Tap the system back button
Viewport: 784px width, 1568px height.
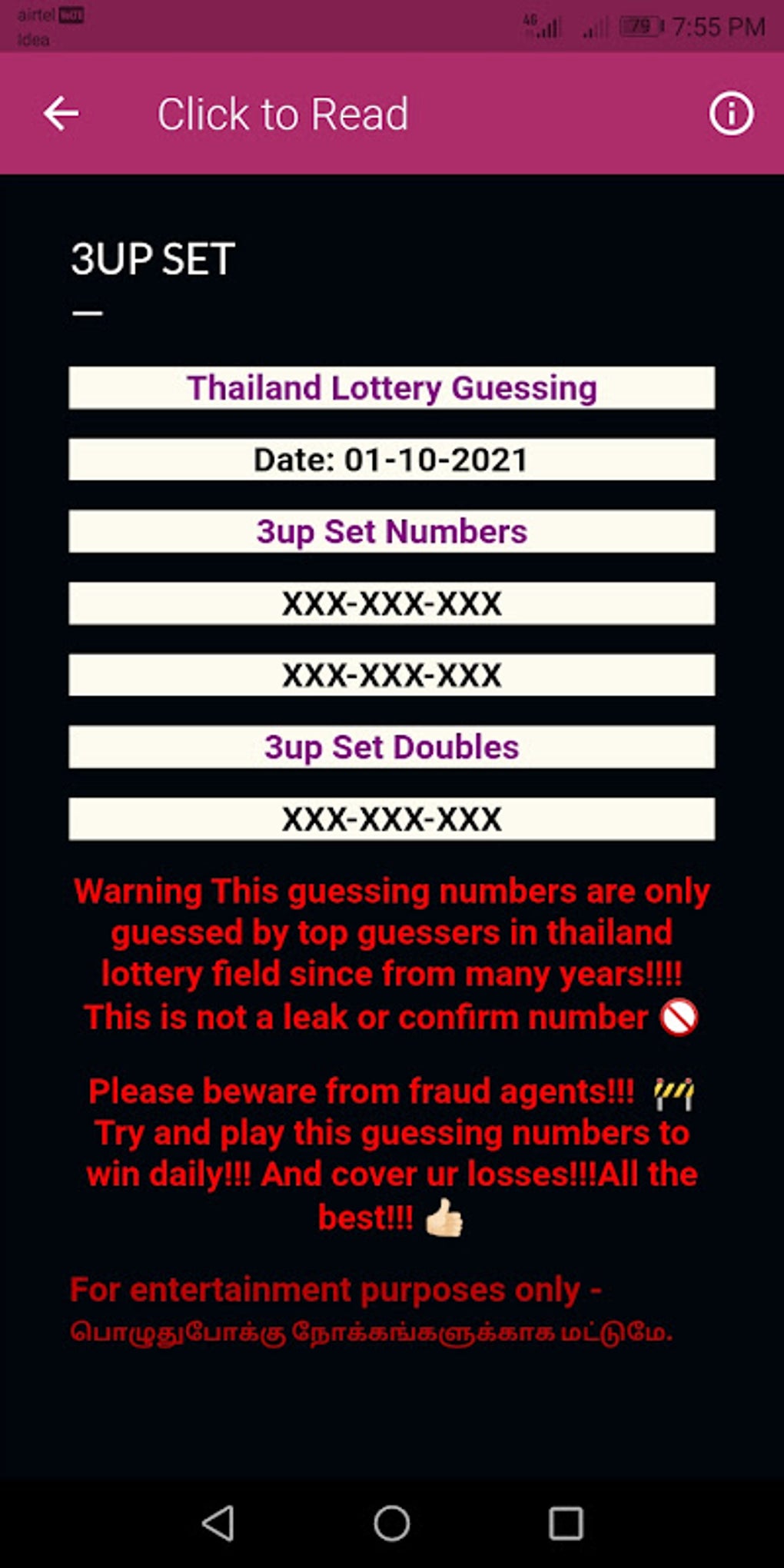(218, 1523)
